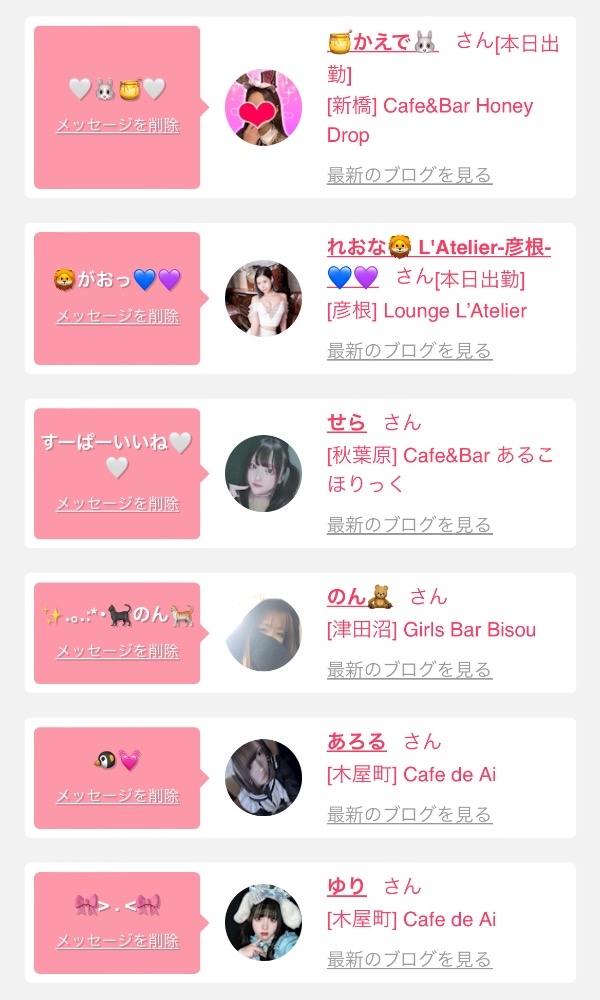600x1000 pixels.
Task: Delete the すーぱーいいね message
Action: coord(118,504)
